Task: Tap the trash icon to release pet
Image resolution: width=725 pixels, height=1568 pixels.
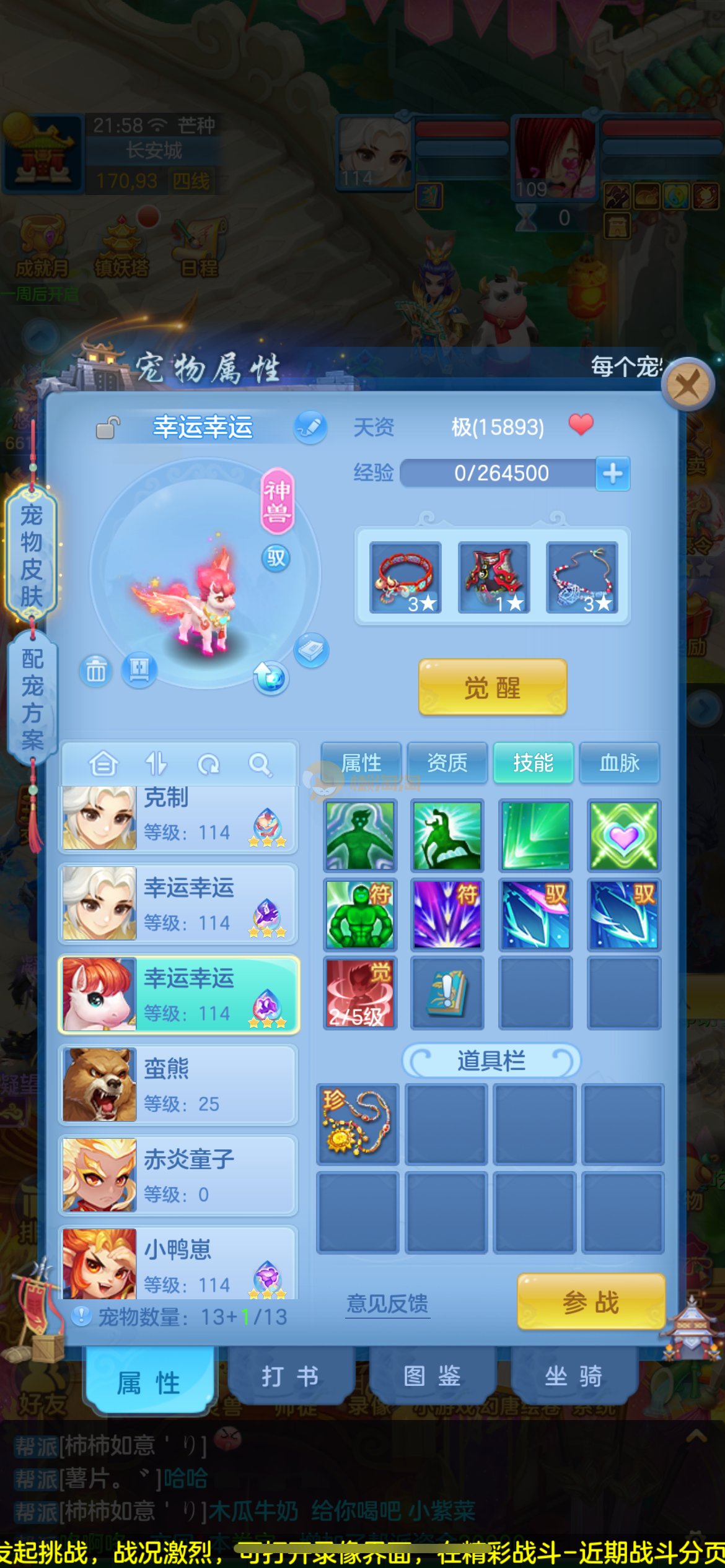Action: (x=96, y=671)
